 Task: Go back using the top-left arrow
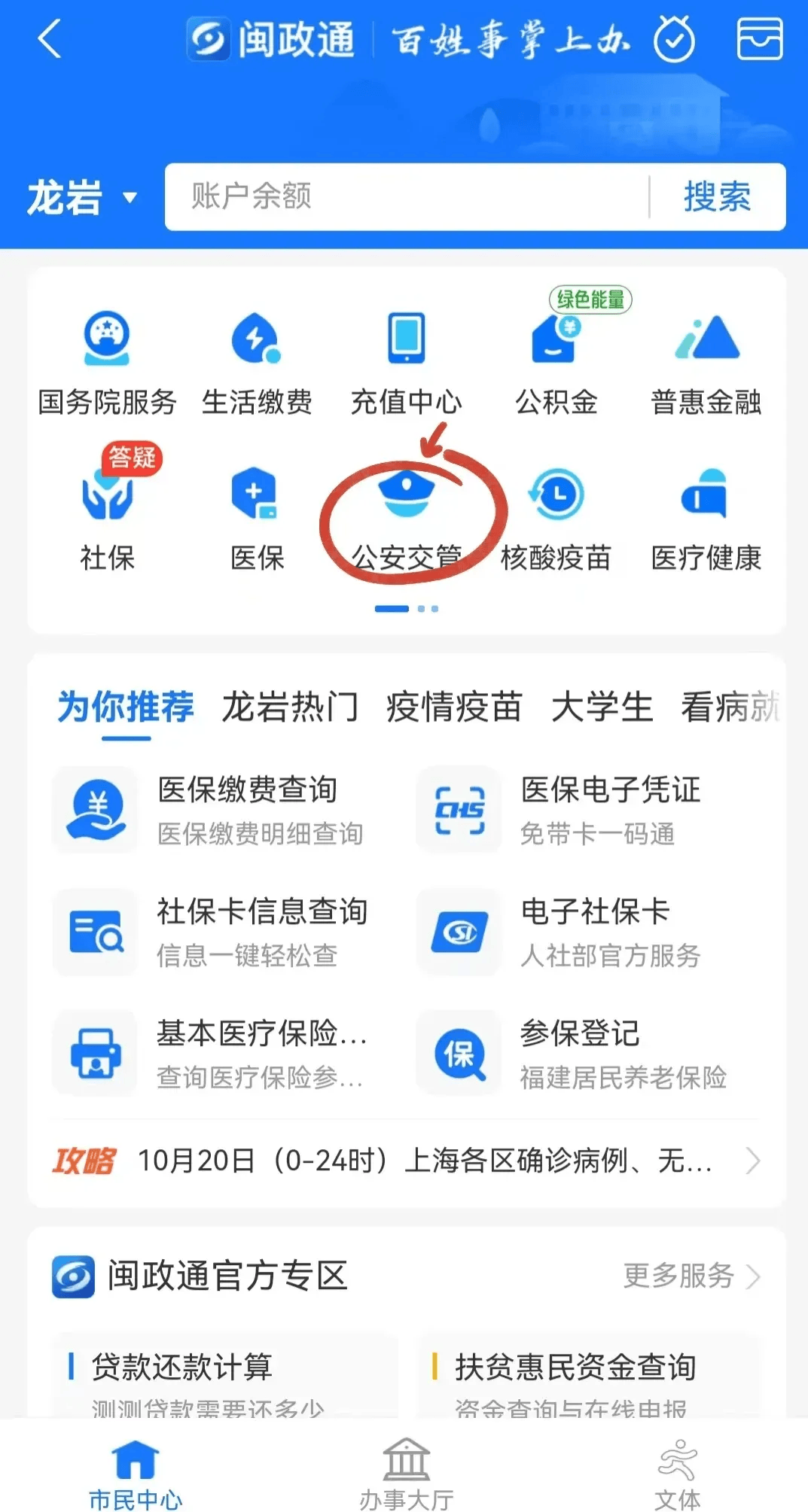pyautogui.click(x=50, y=39)
